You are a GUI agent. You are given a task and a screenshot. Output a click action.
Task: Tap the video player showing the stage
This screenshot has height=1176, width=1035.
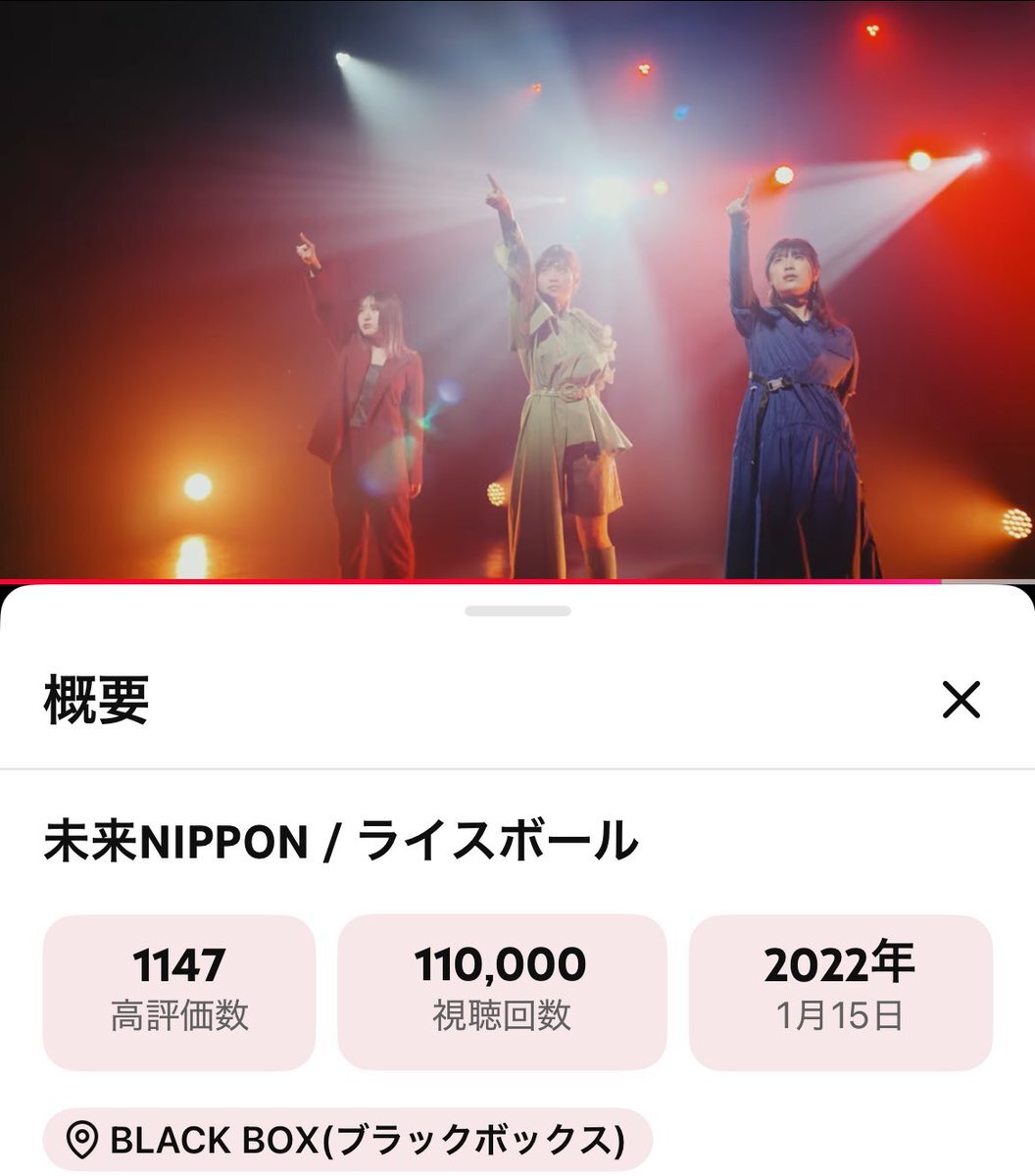tap(517, 290)
